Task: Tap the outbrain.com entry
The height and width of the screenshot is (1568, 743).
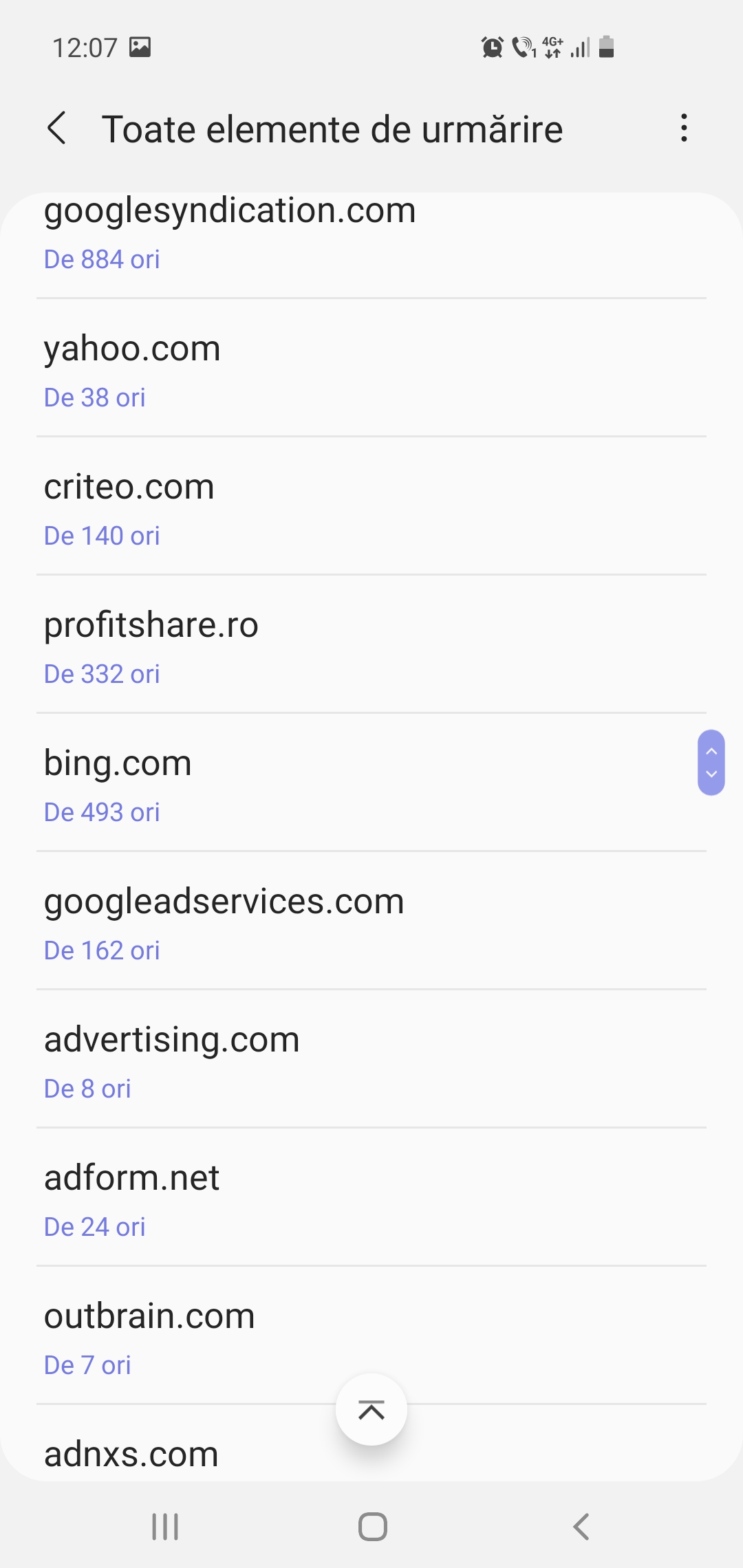Action: tap(371, 1336)
